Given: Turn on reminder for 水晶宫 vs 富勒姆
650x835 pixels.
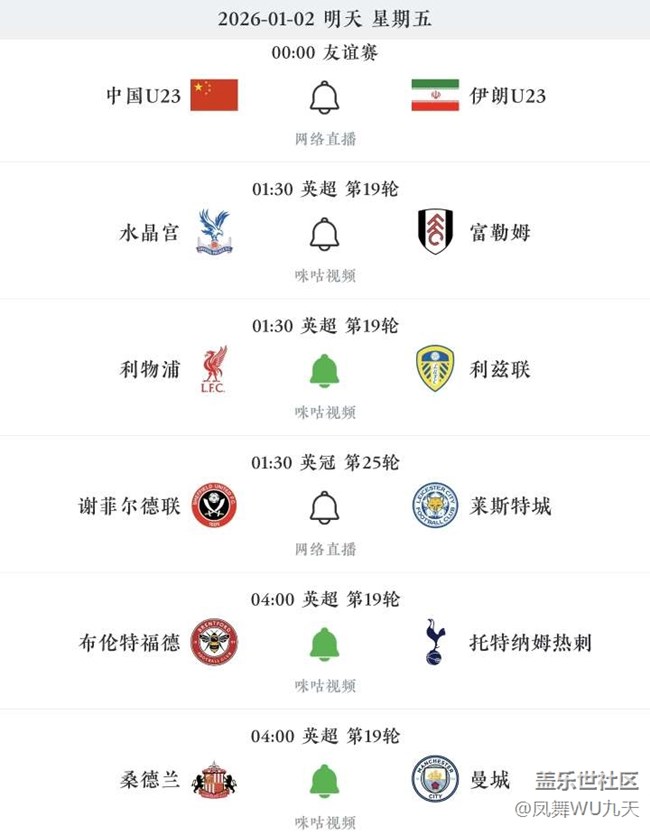Looking at the screenshot, I should [324, 233].
